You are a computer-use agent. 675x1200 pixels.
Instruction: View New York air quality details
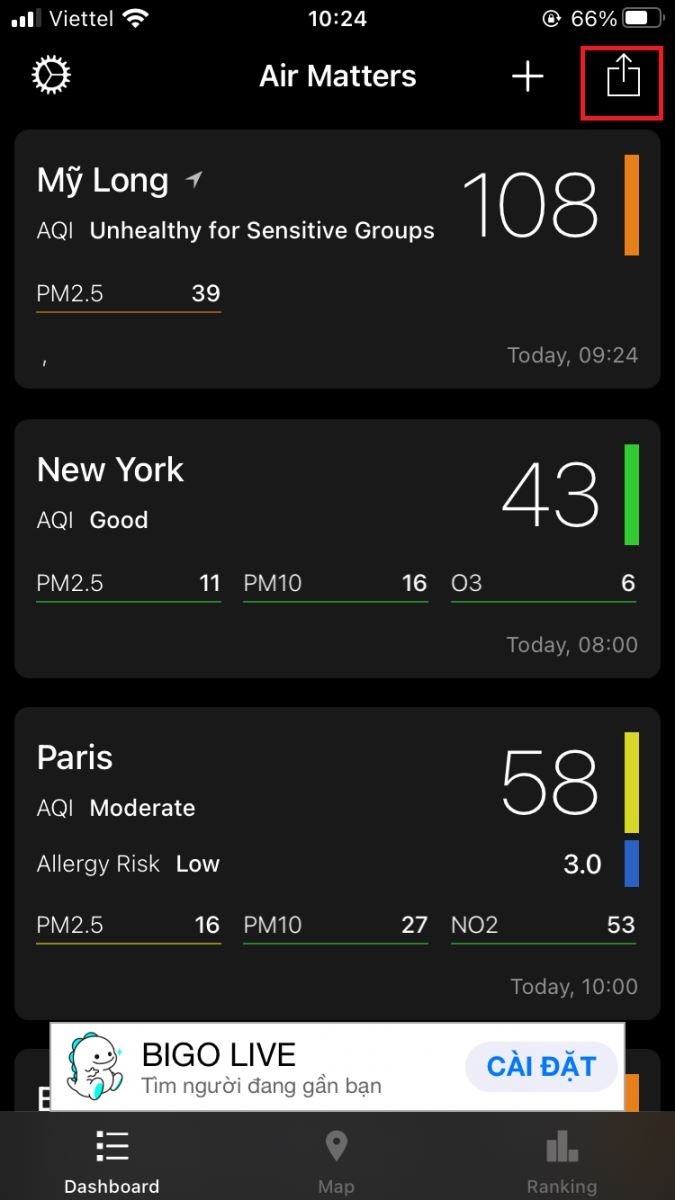coord(337,548)
